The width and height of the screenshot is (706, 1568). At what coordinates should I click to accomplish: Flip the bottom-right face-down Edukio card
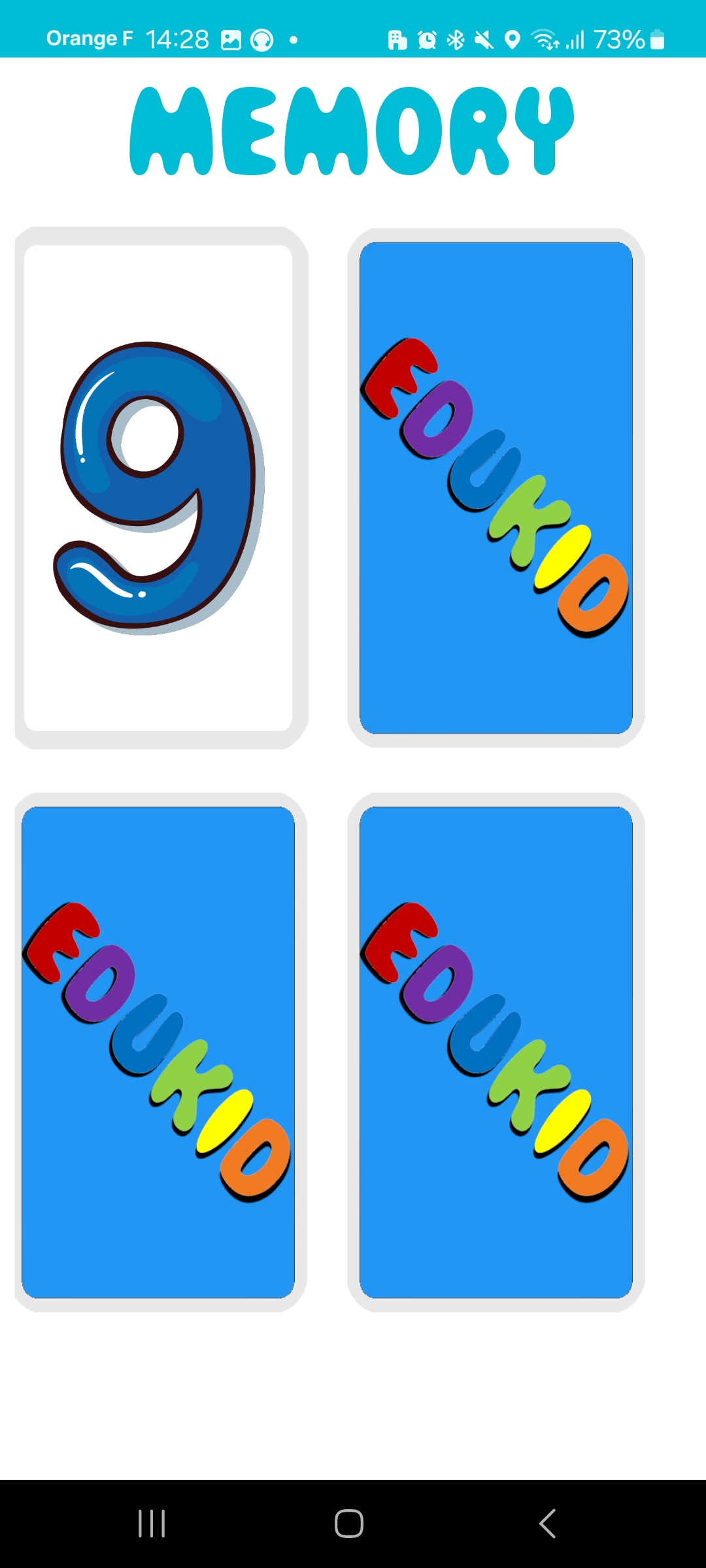[x=496, y=1052]
